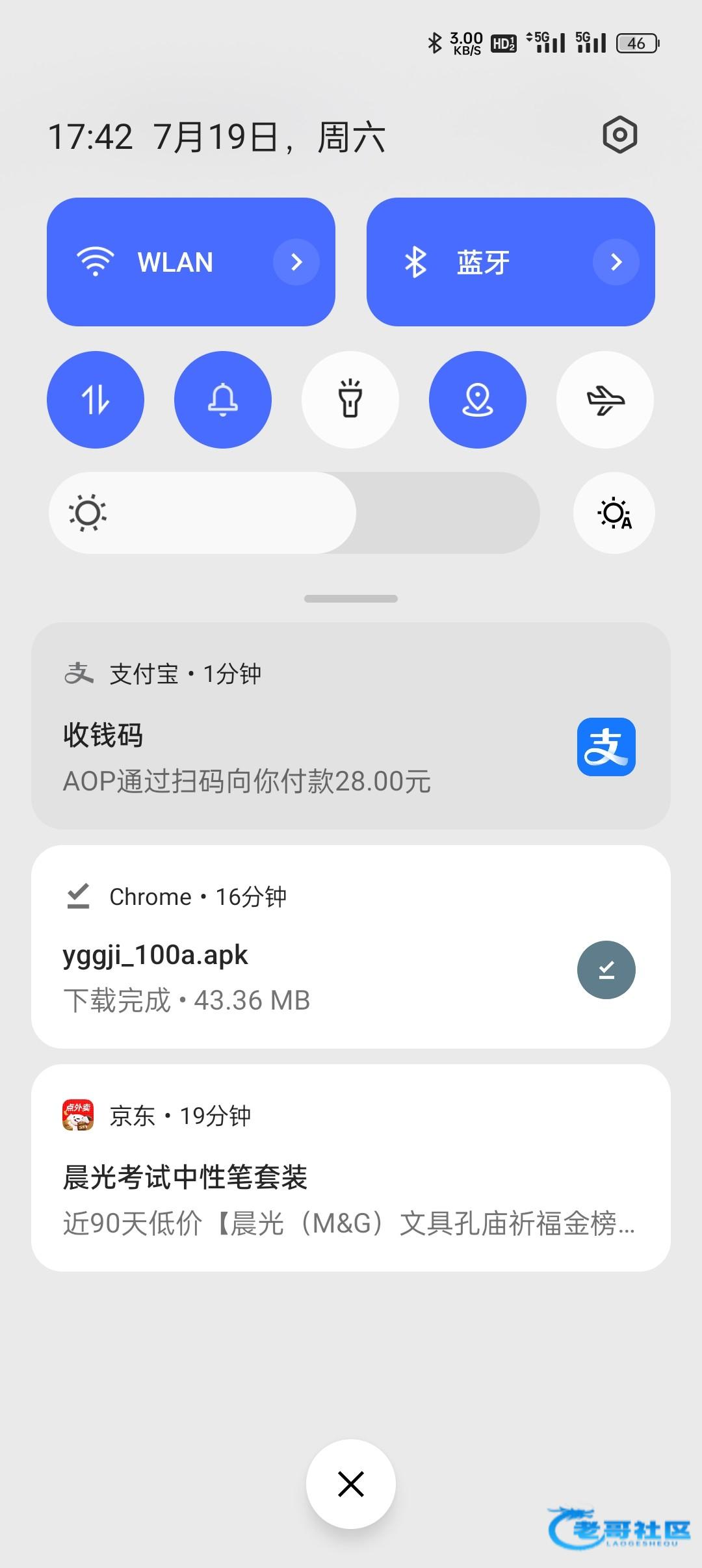Image resolution: width=702 pixels, height=1568 pixels.
Task: Turn on the flashlight
Action: coord(350,400)
